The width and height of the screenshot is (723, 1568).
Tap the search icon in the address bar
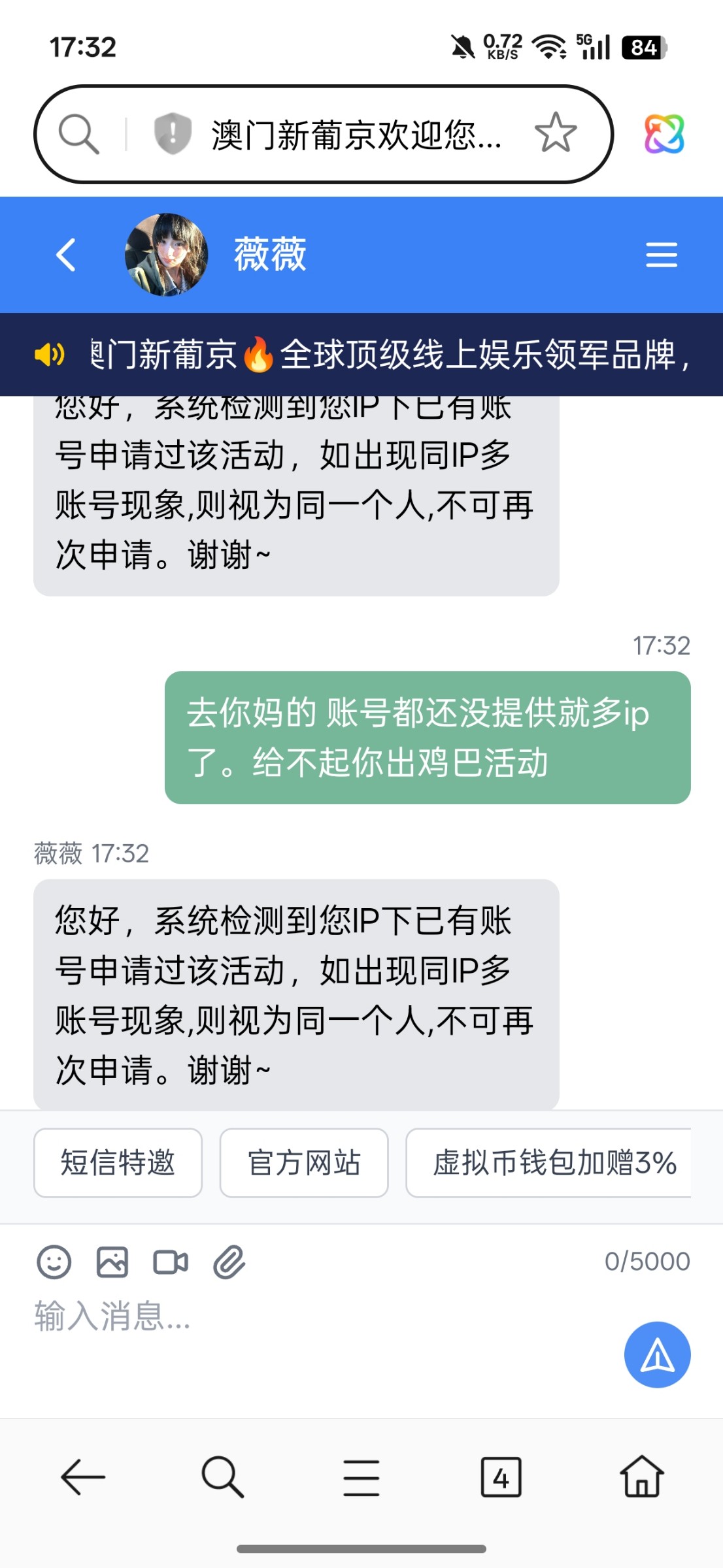[x=79, y=134]
